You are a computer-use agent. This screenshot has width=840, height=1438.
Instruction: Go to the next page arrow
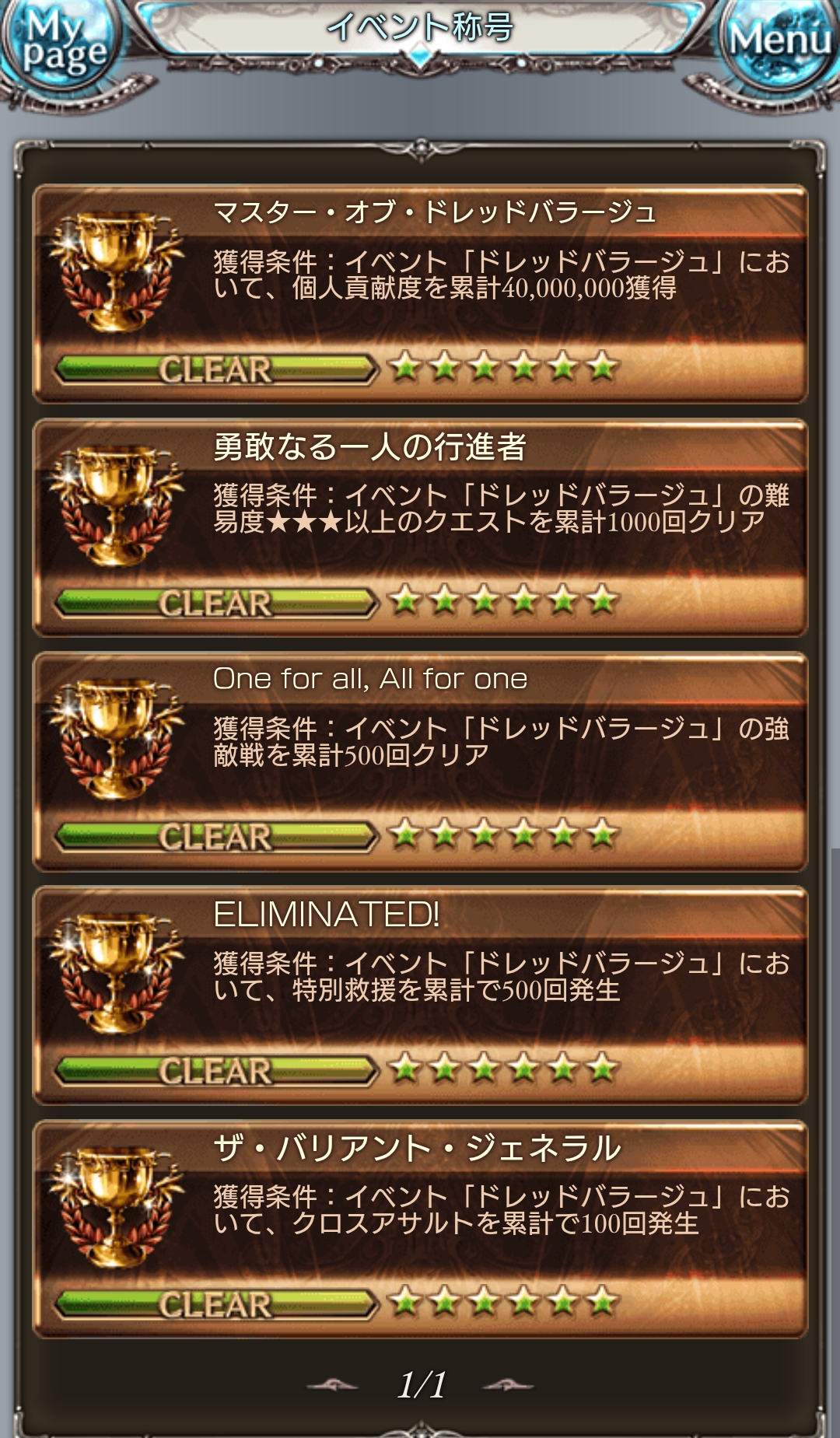click(508, 1385)
